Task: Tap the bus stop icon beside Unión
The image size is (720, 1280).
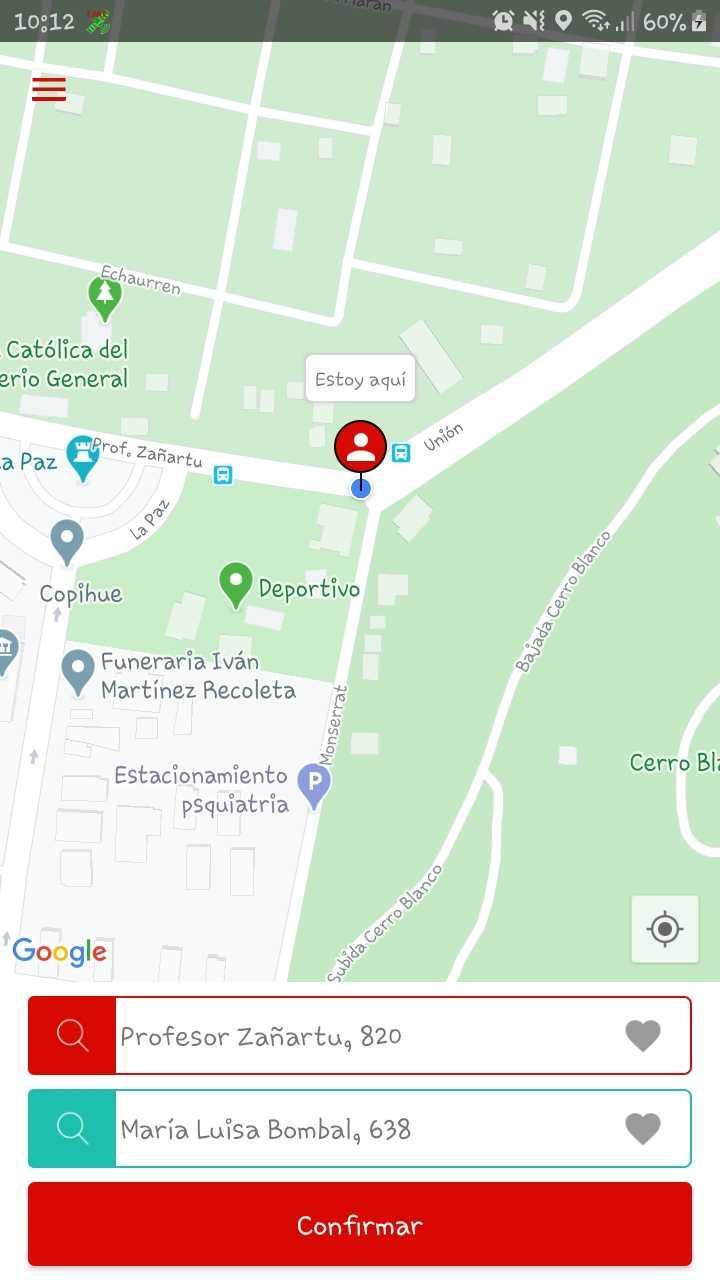Action: [401, 453]
